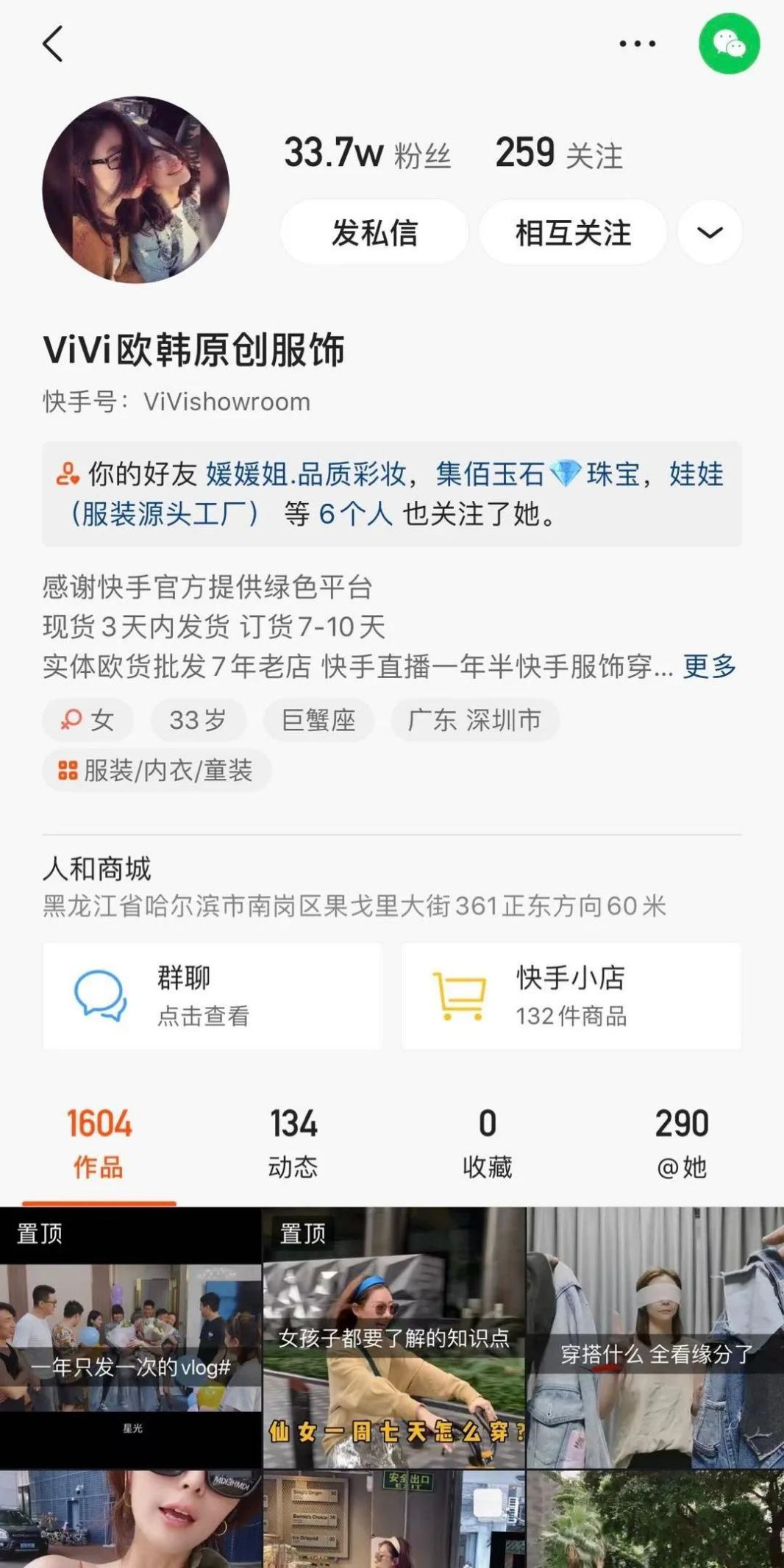Open the profile avatar photo
The width and height of the screenshot is (784, 1568).
tap(136, 190)
